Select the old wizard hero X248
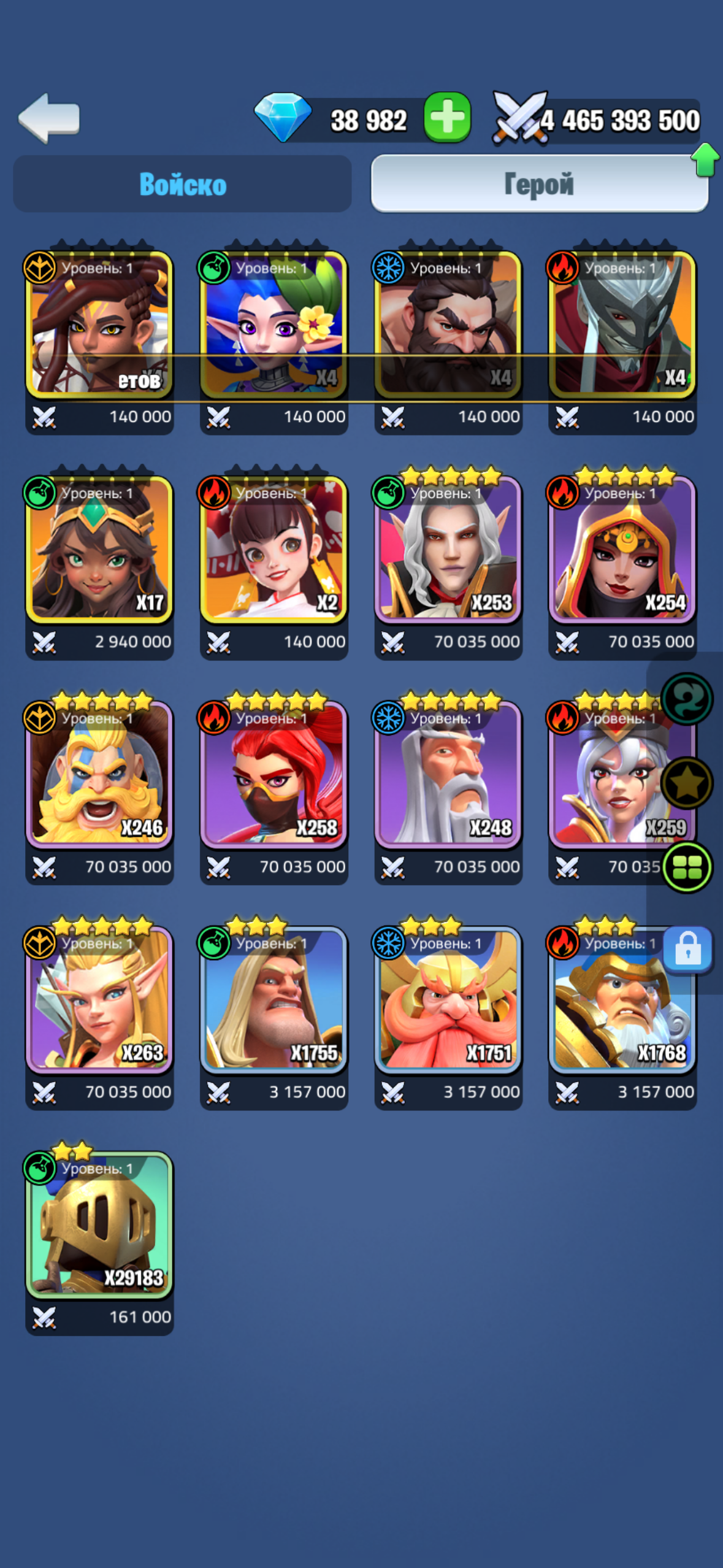 click(x=448, y=774)
